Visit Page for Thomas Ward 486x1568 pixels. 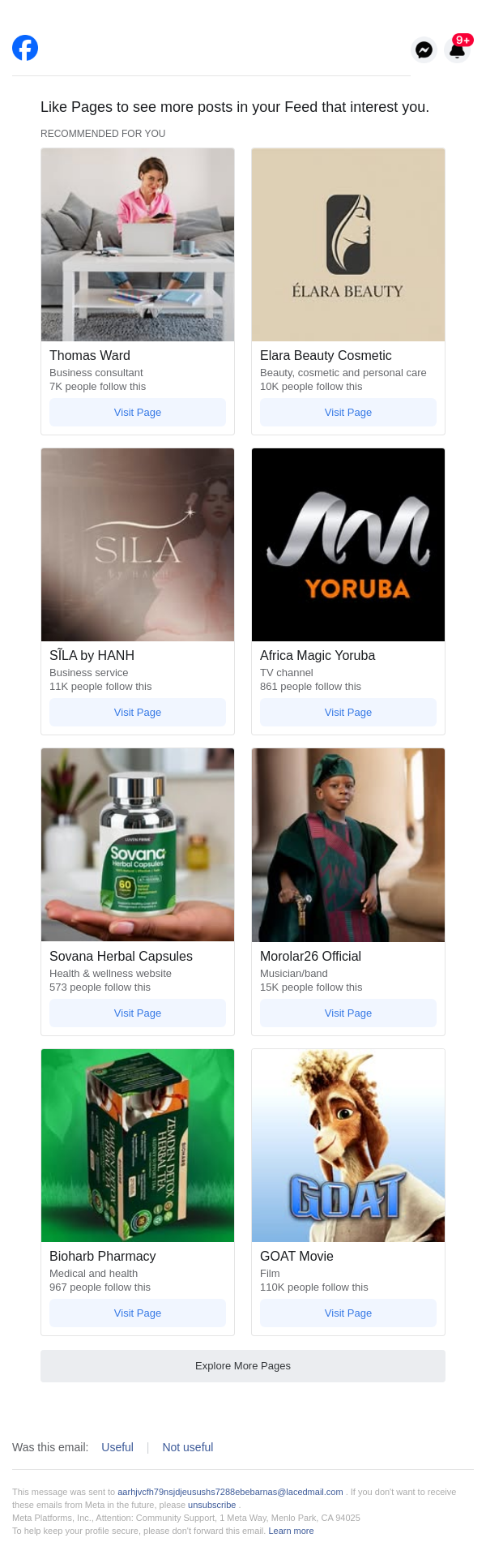coord(138,412)
